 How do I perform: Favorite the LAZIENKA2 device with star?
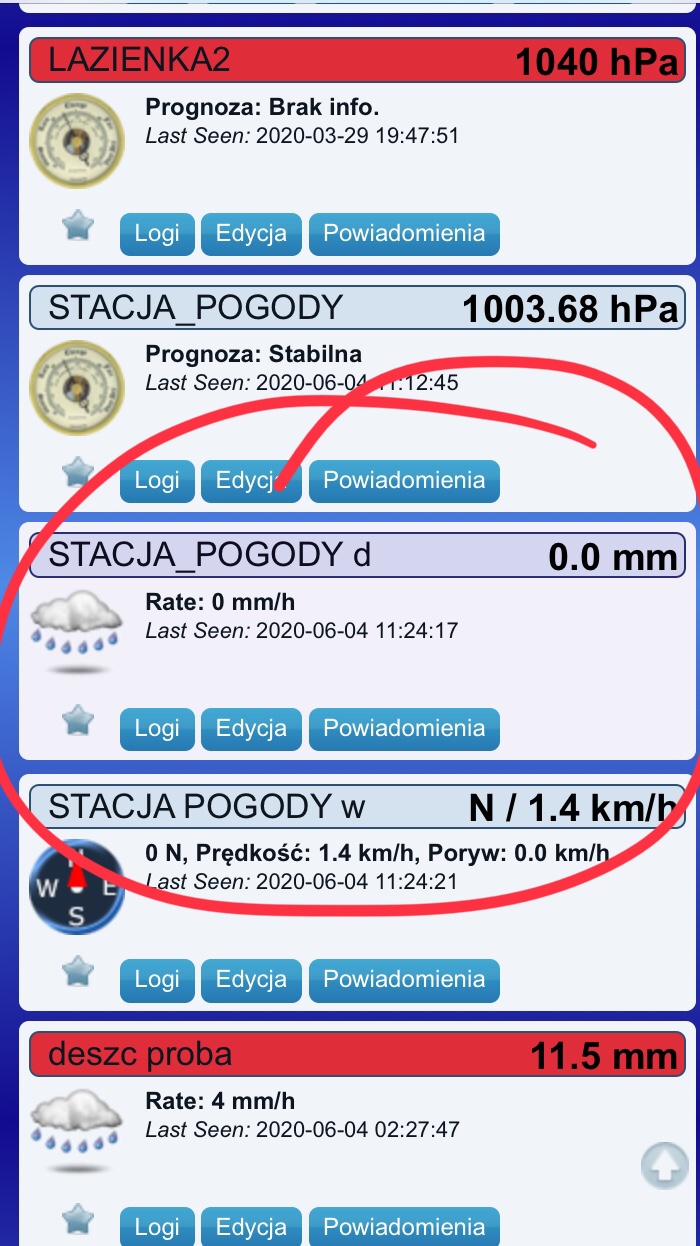[x=78, y=226]
